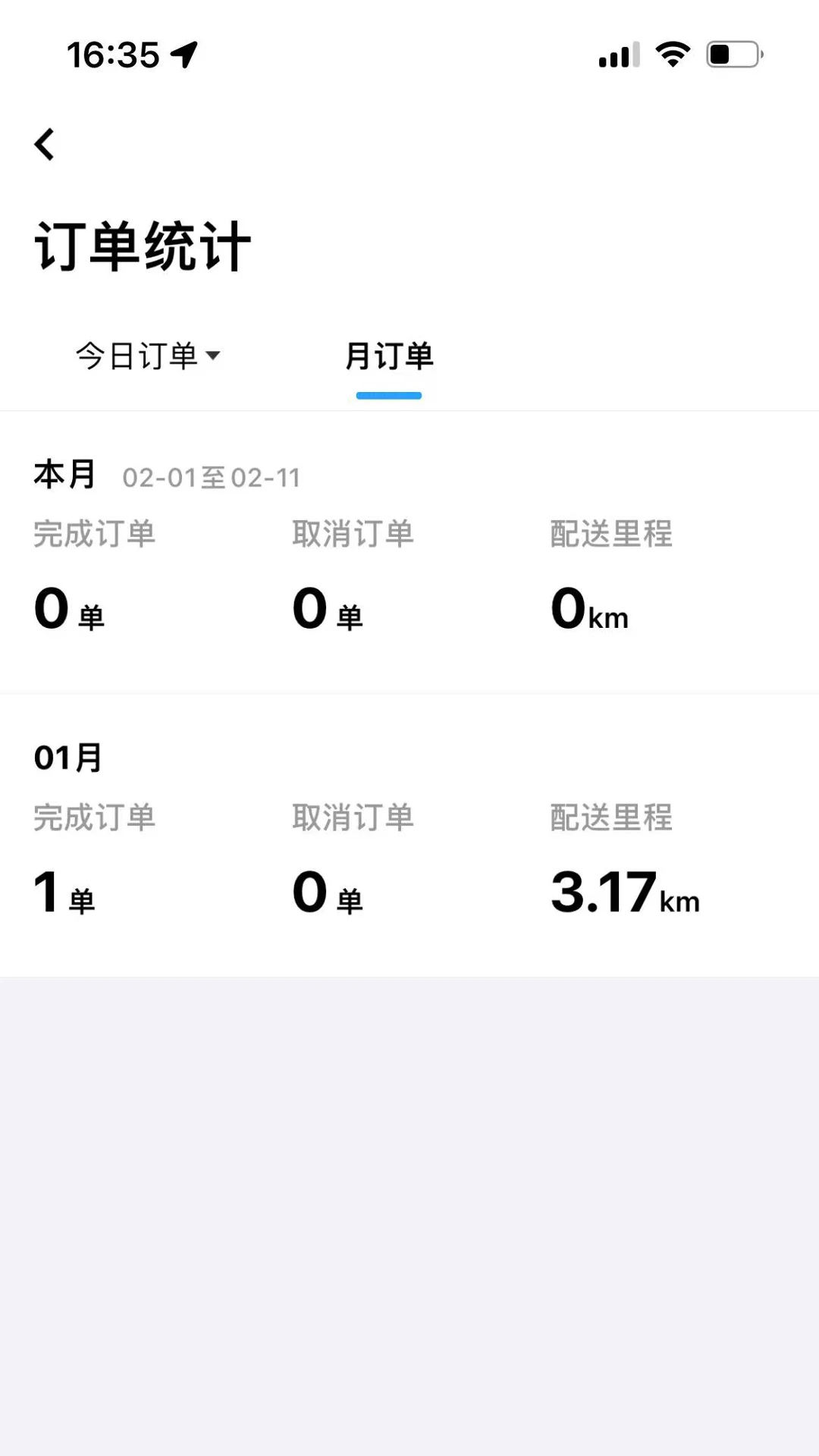The width and height of the screenshot is (819, 1456).
Task: Tap the 1单 completed orders for 01月
Action: tap(64, 892)
